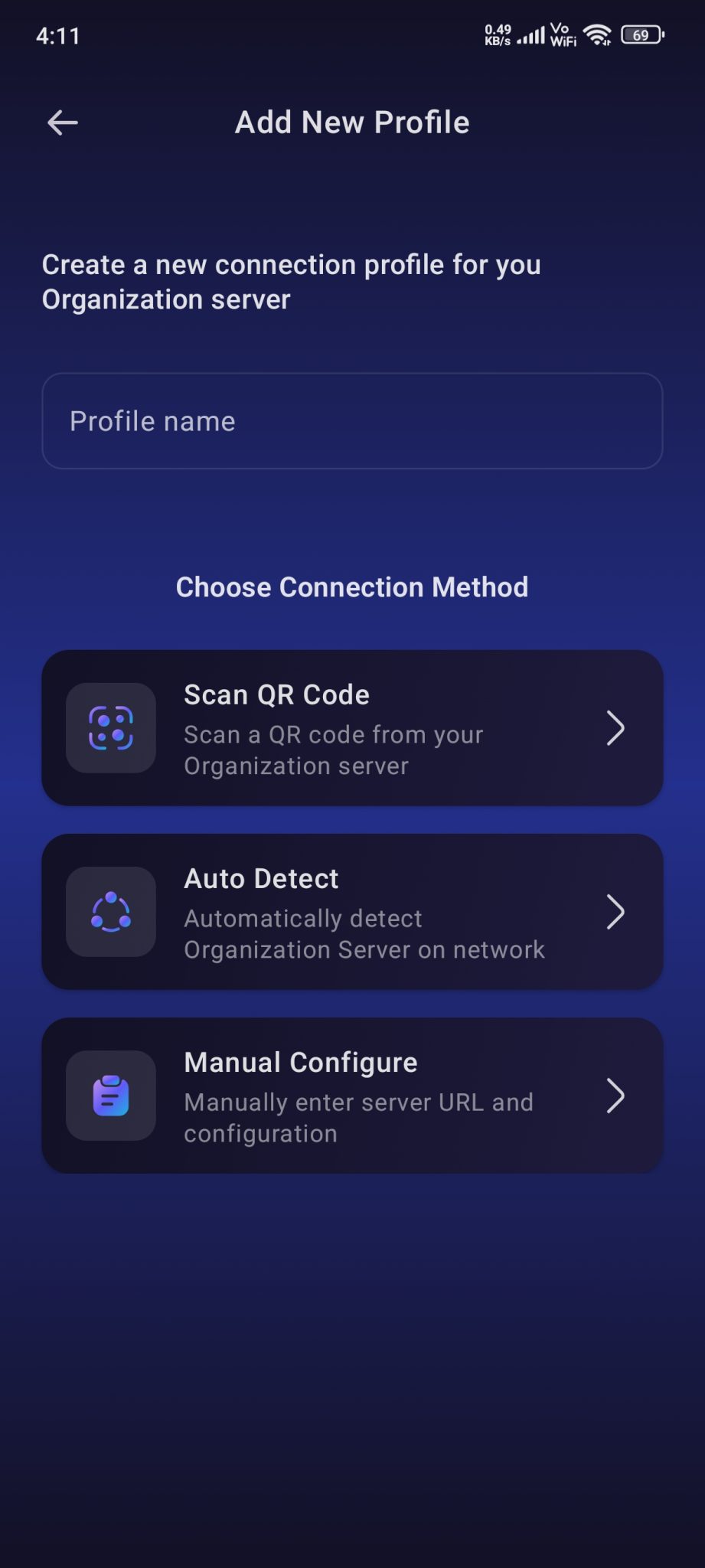Viewport: 705px width, 1568px height.
Task: Go back from Add New Profile
Action: pyautogui.click(x=63, y=122)
